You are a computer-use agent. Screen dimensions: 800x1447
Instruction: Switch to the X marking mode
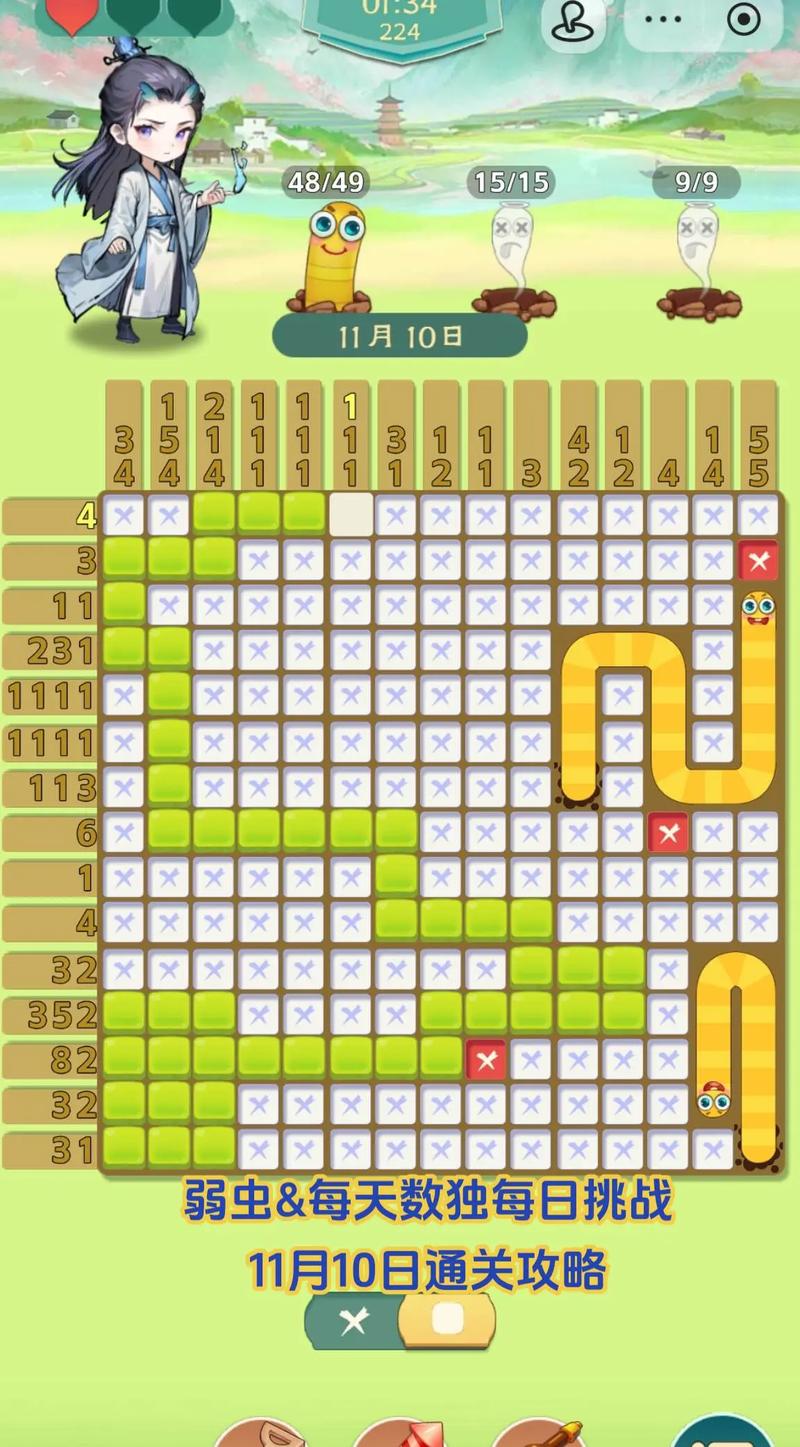pos(355,1322)
